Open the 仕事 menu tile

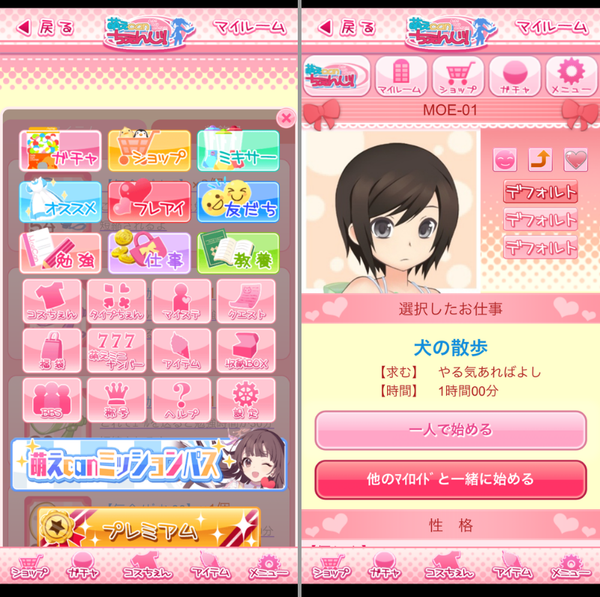149,253
